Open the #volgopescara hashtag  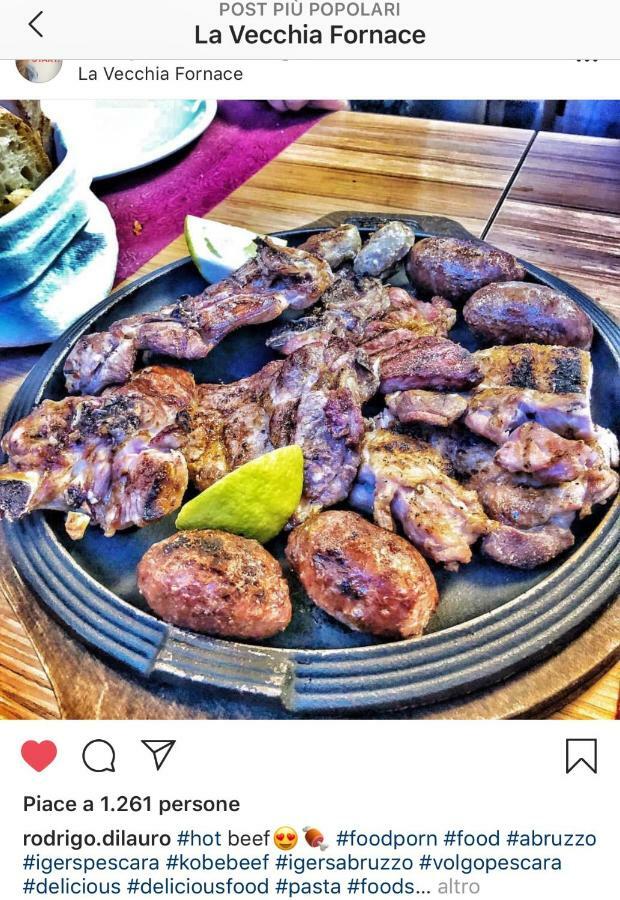(490, 862)
